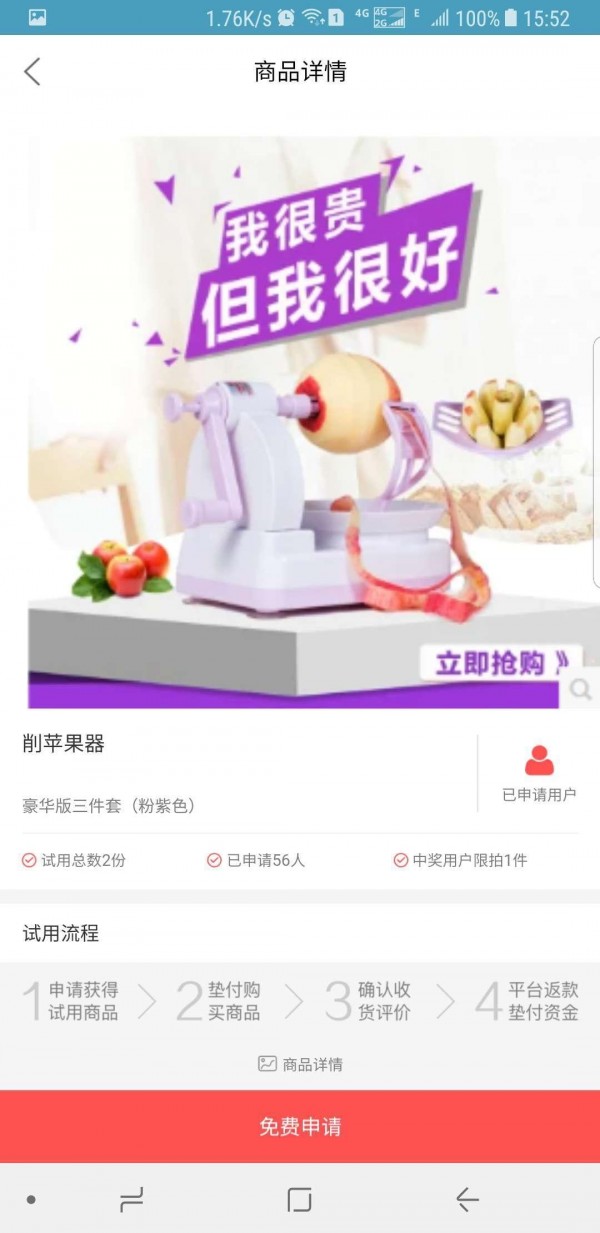View 已申请用户 applicant list

[539, 774]
